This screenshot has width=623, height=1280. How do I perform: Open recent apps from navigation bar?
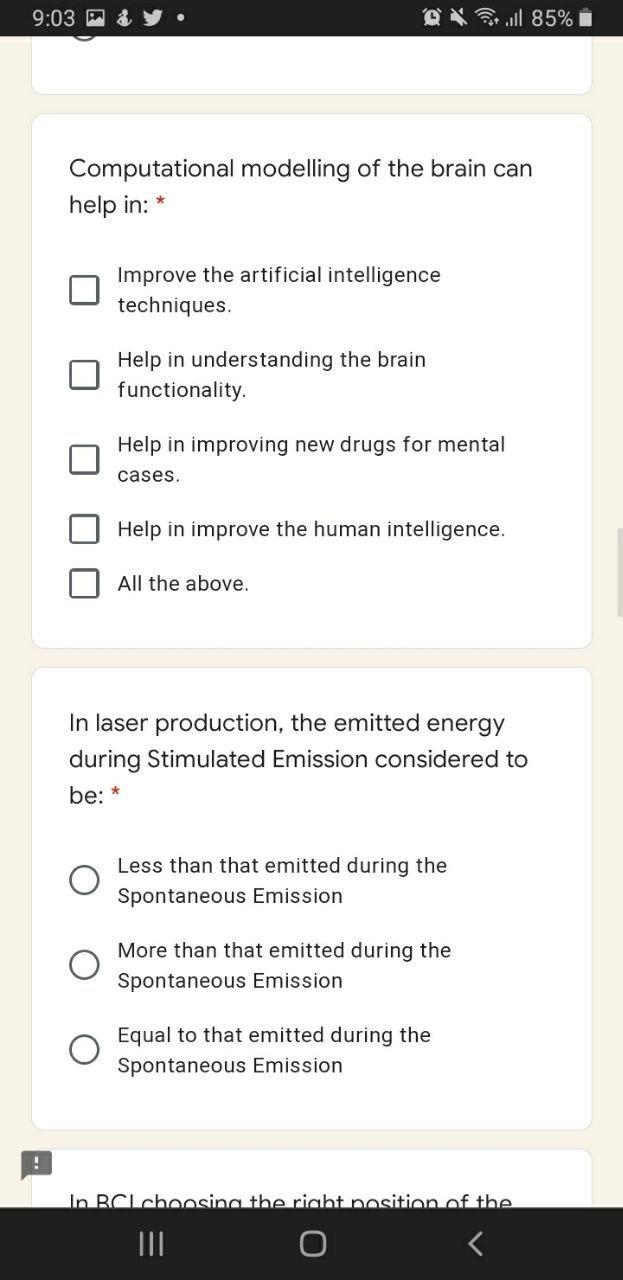[150, 1243]
